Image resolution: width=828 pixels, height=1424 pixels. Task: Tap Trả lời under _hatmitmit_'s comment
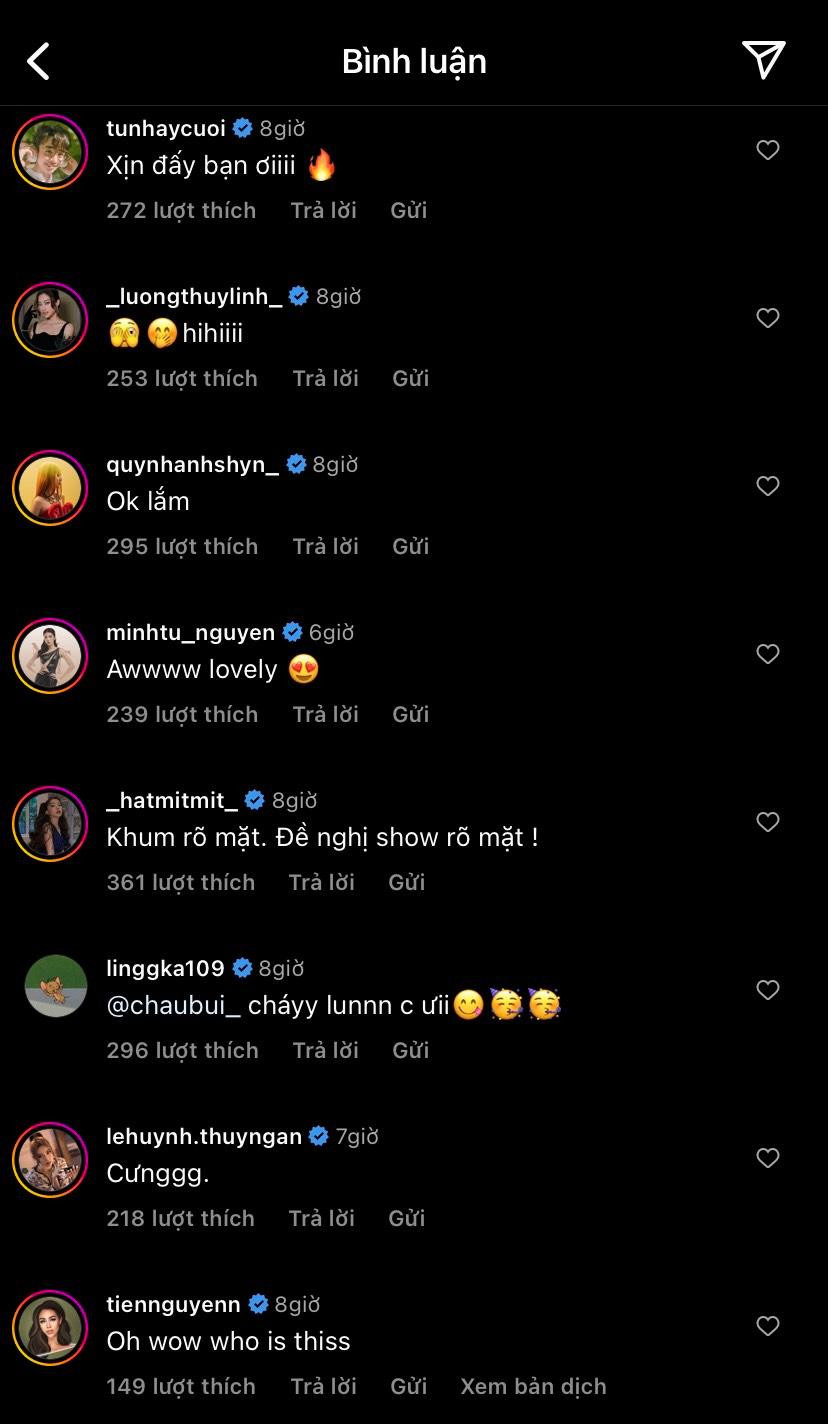tap(321, 882)
